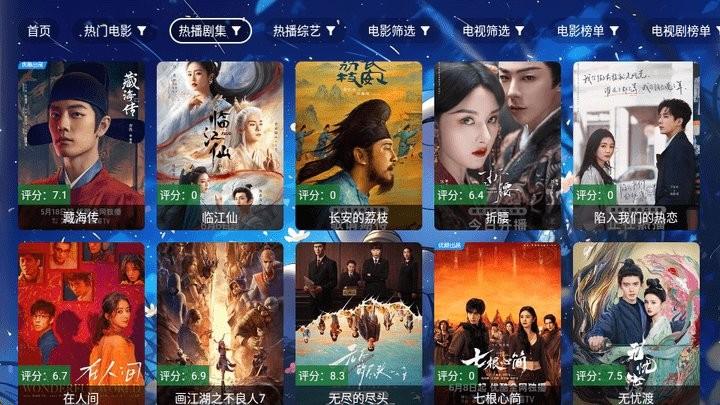Select the 无忧渡 drama card
Image resolution: width=720 pixels, height=405 pixels.
click(635, 320)
